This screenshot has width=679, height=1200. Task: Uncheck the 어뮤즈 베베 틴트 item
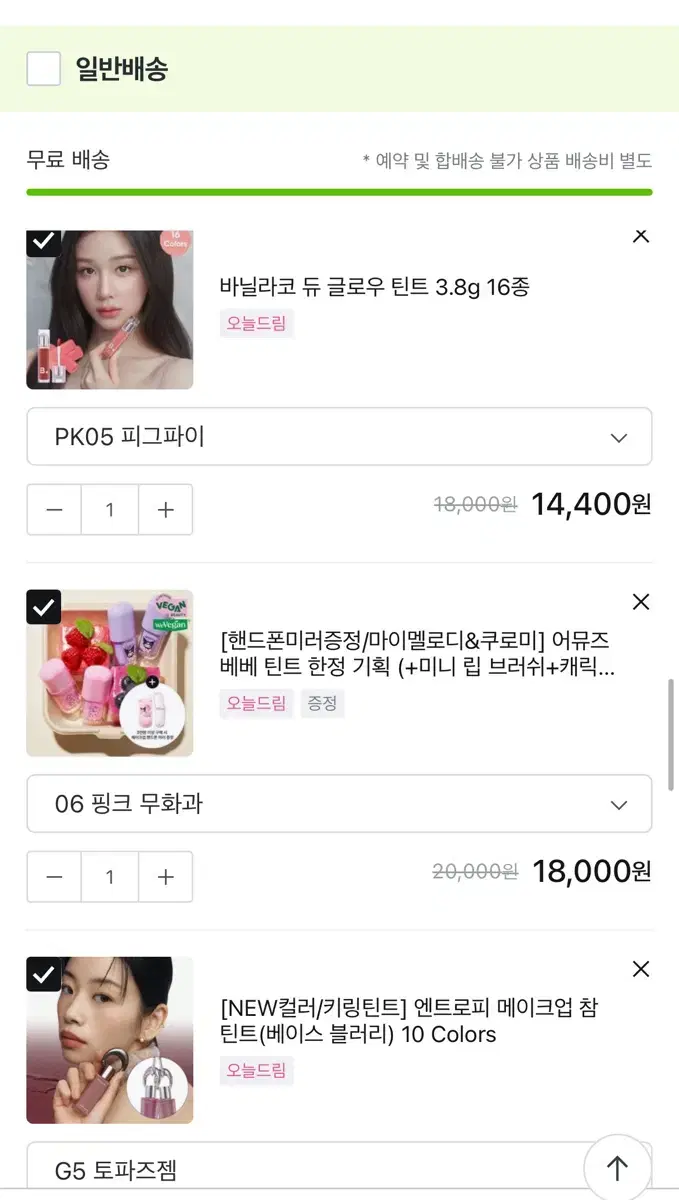tap(43, 607)
